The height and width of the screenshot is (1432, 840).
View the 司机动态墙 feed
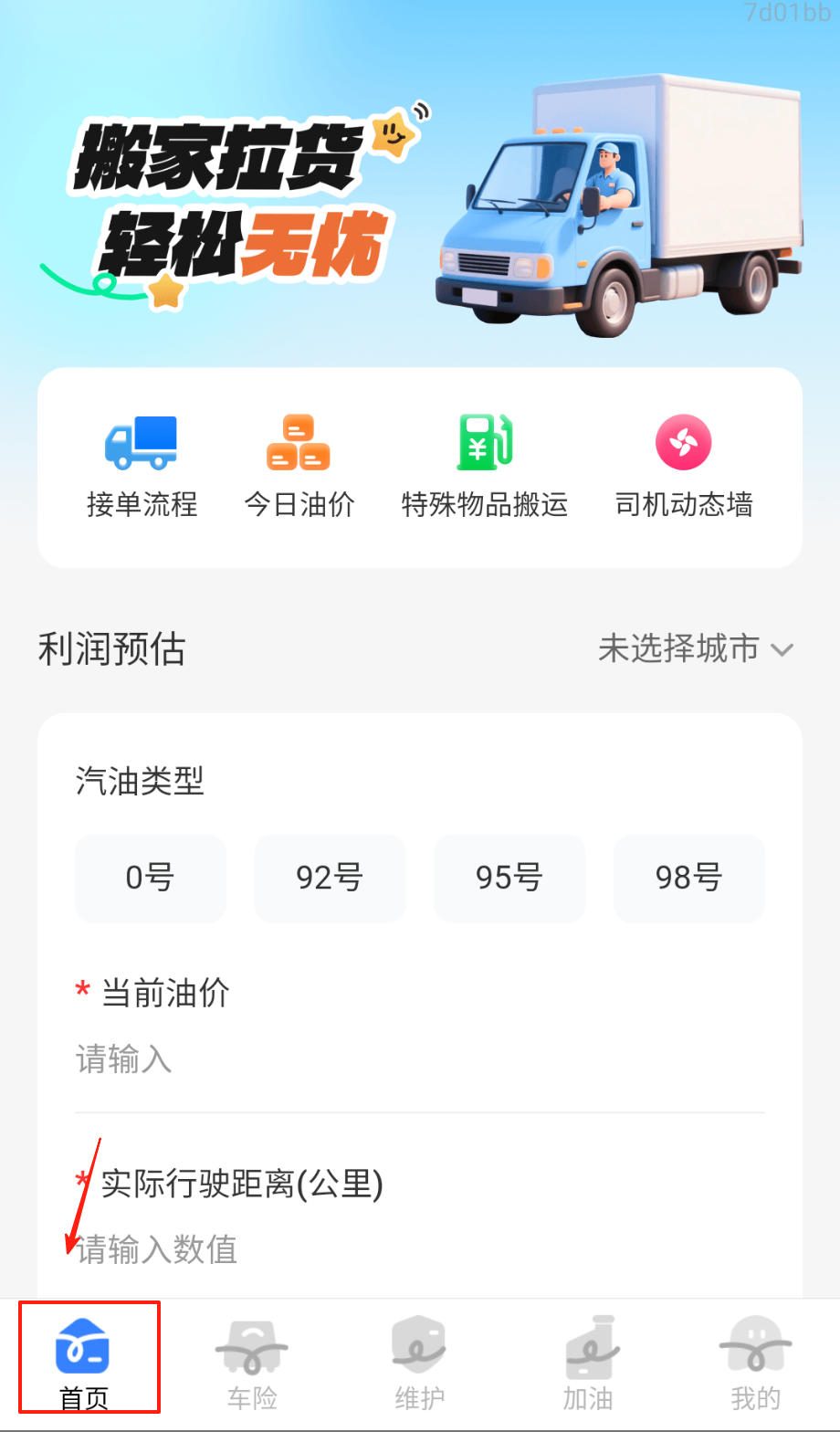click(684, 466)
